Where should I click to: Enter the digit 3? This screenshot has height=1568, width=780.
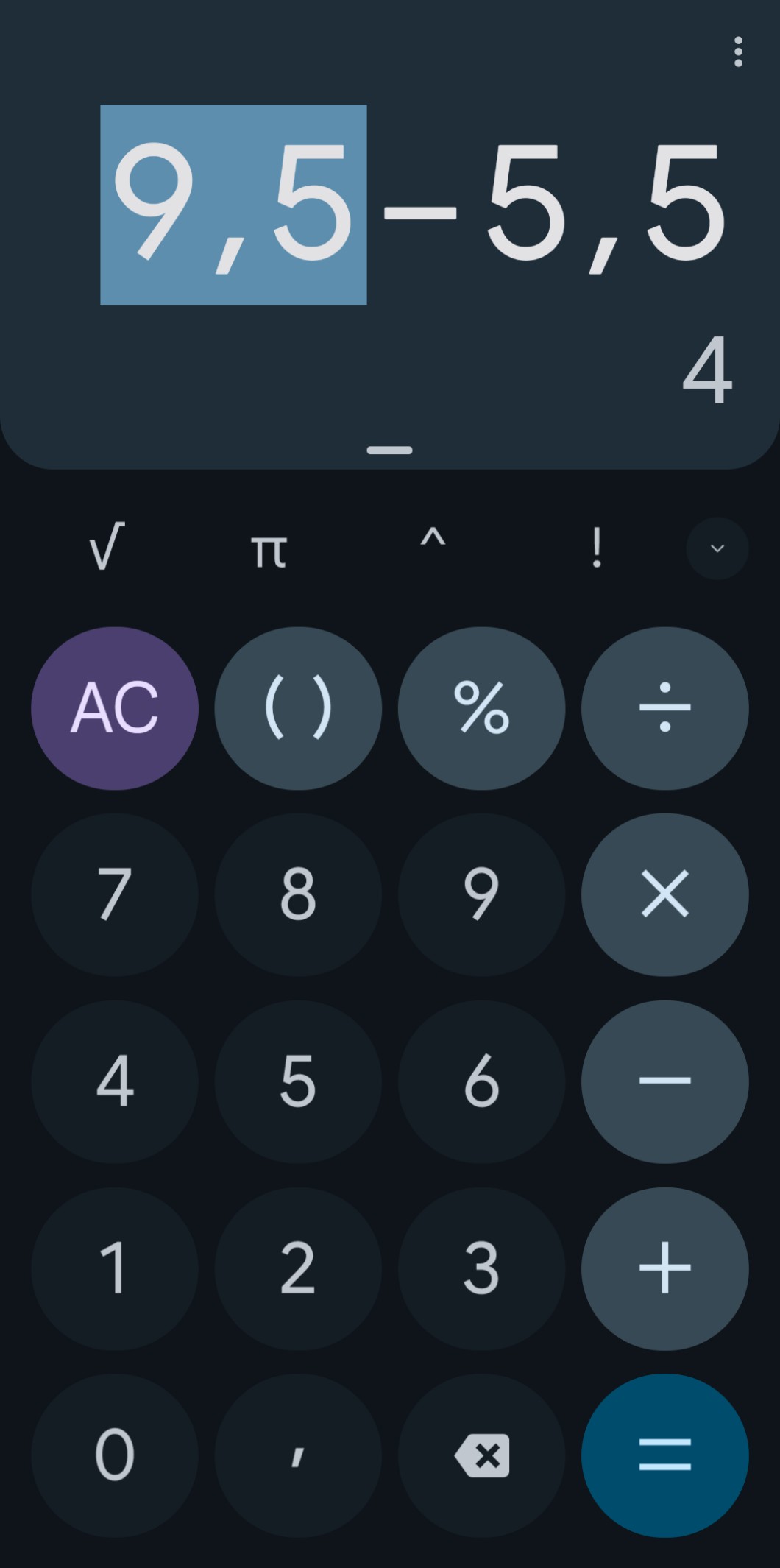click(481, 1268)
